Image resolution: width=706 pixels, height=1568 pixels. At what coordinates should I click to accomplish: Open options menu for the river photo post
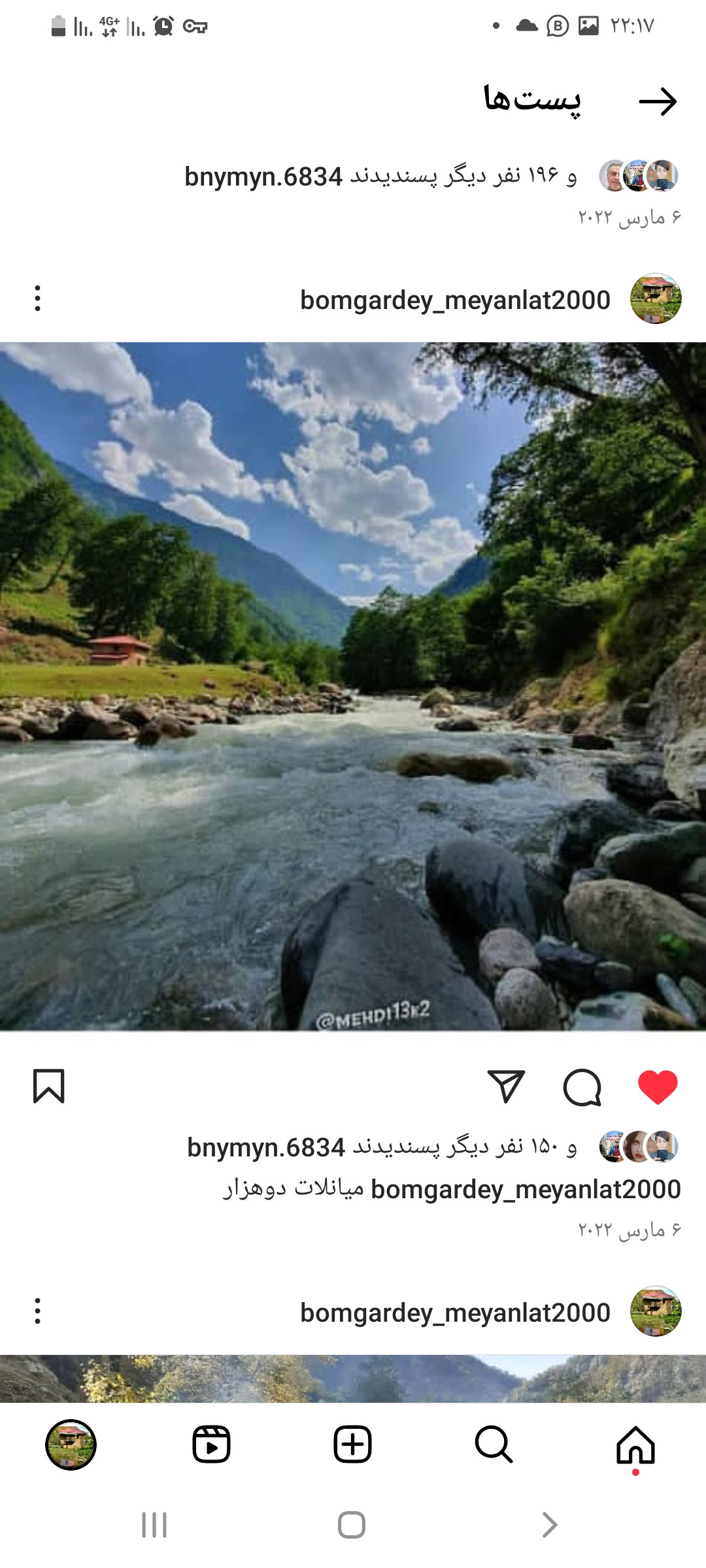click(38, 299)
